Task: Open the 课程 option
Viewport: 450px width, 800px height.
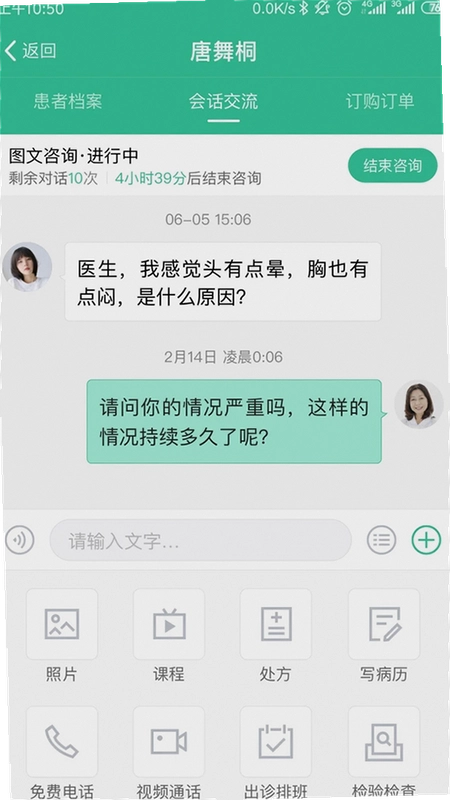Action: click(169, 635)
